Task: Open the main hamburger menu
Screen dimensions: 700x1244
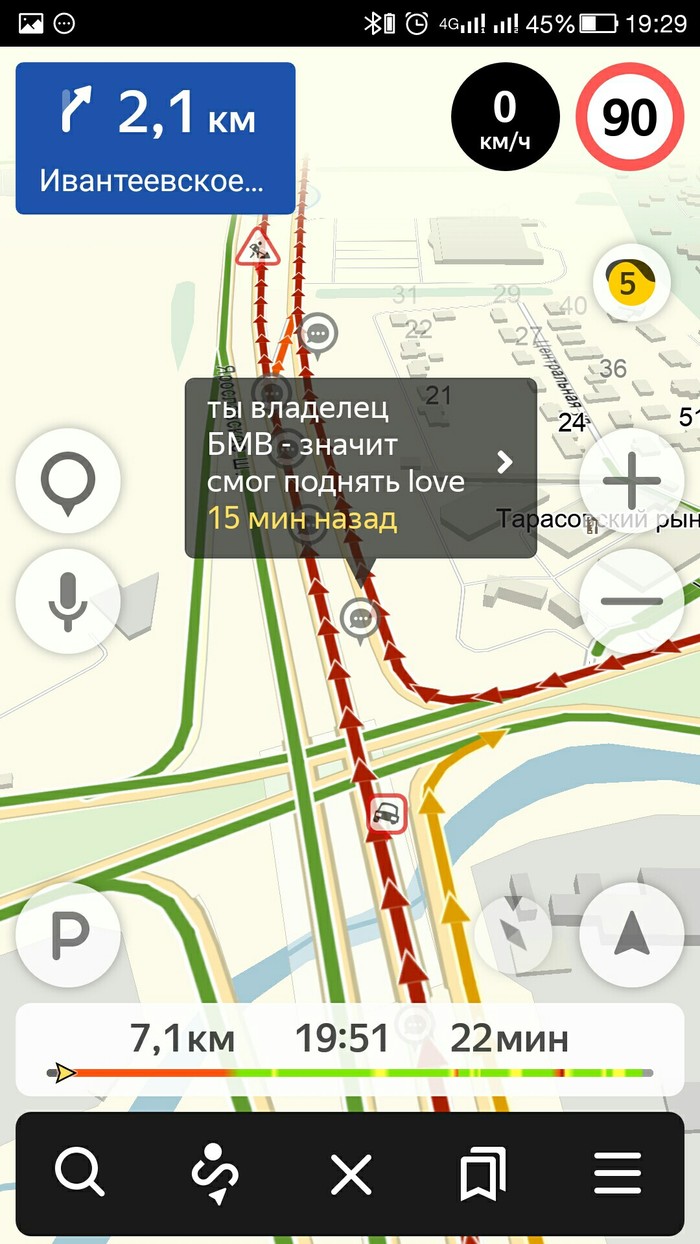Action: click(617, 1173)
